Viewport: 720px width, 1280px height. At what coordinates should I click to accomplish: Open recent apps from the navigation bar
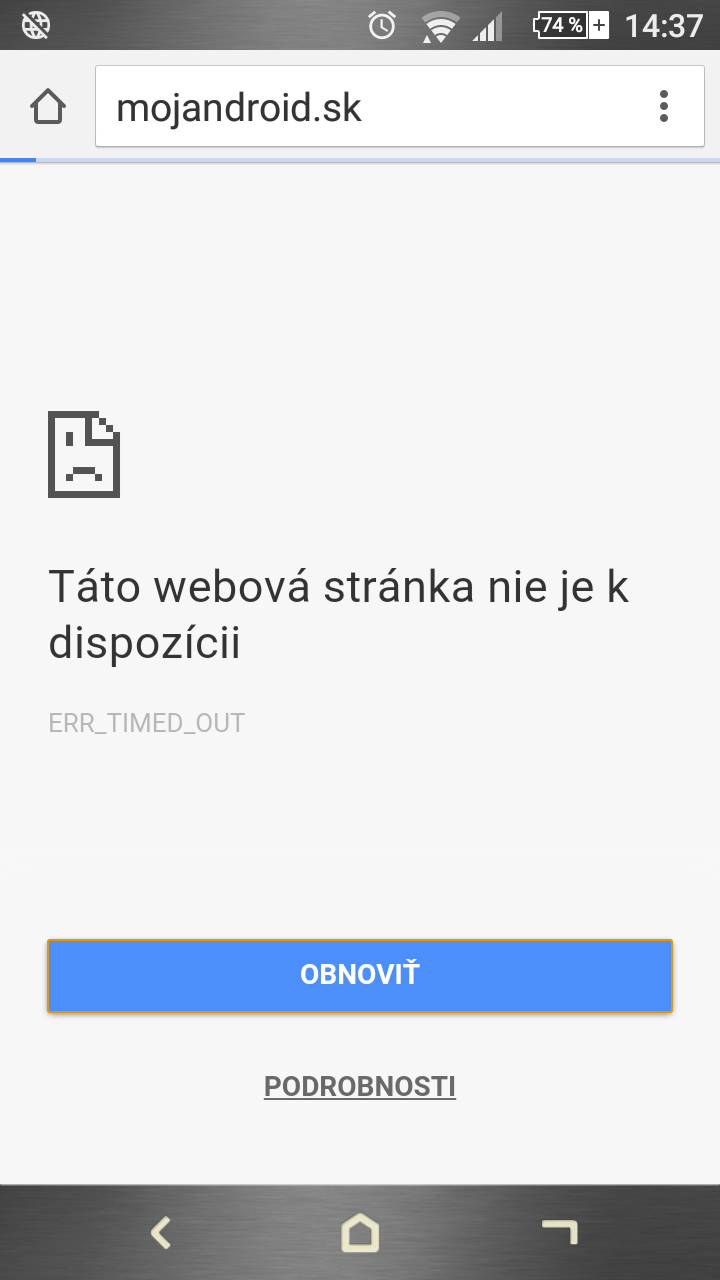[560, 1232]
